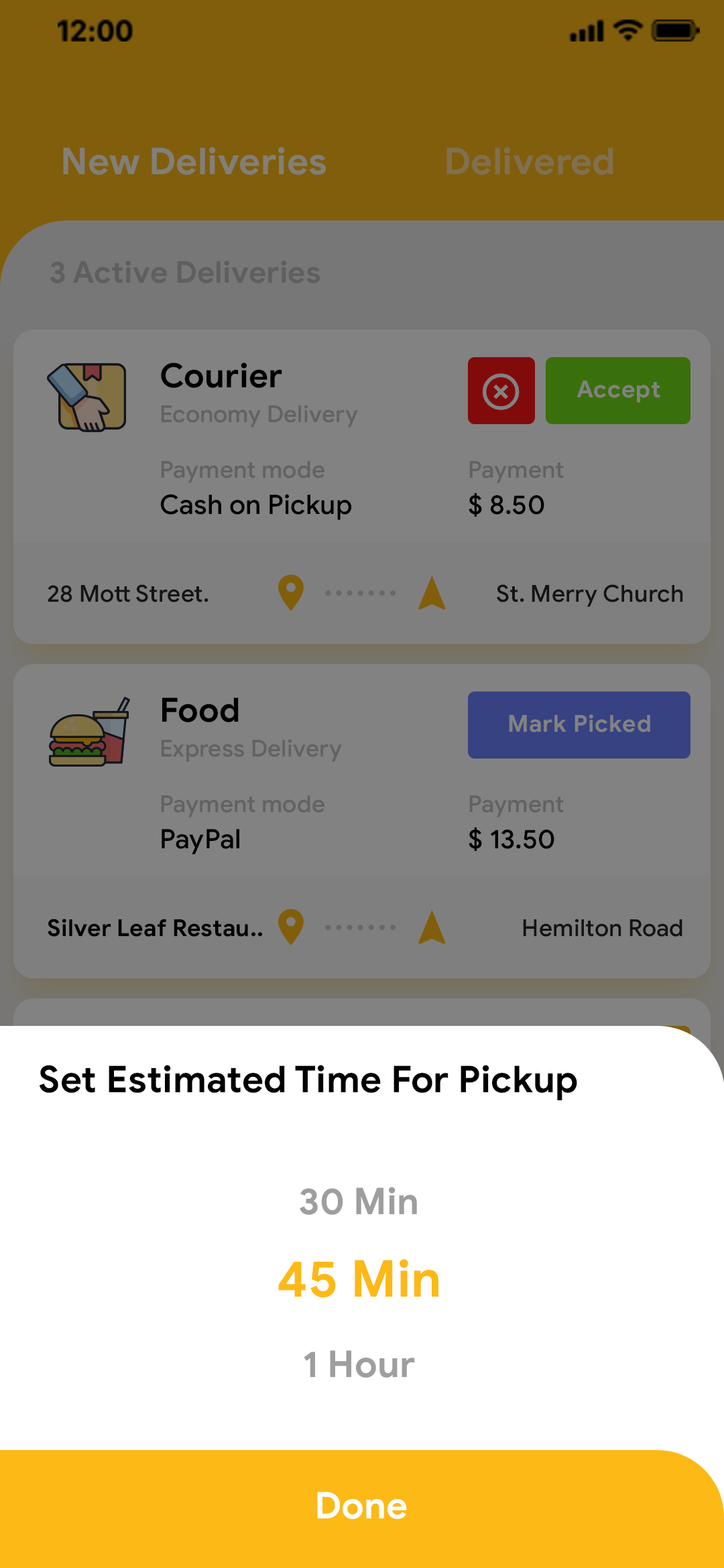This screenshot has width=724, height=1568.
Task: Reject the Courier delivery with red cancel icon
Action: point(501,391)
